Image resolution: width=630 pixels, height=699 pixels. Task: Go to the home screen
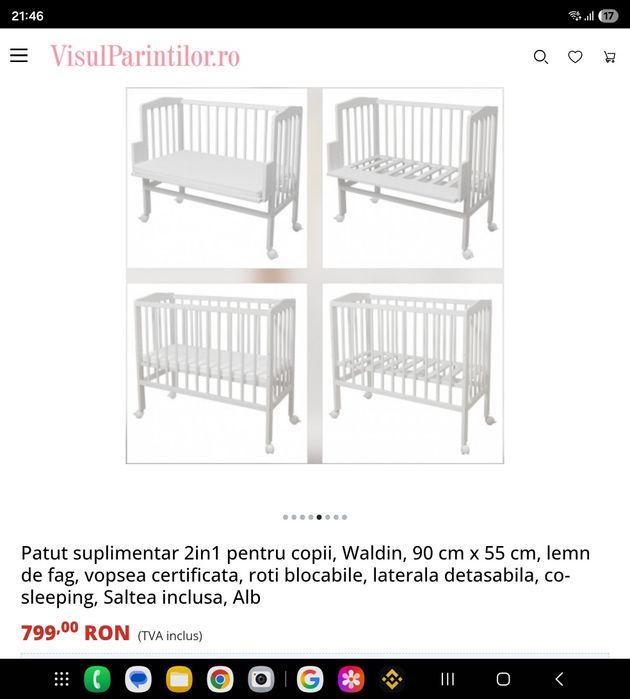(503, 679)
